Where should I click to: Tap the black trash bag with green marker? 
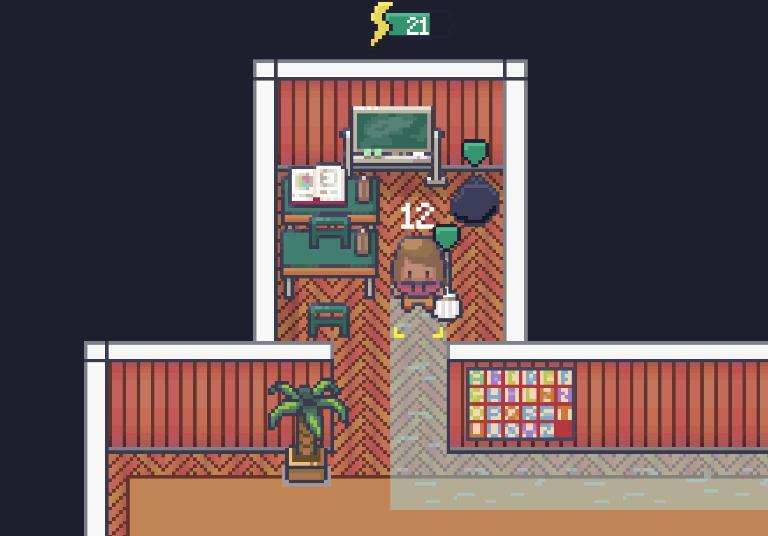click(x=474, y=201)
